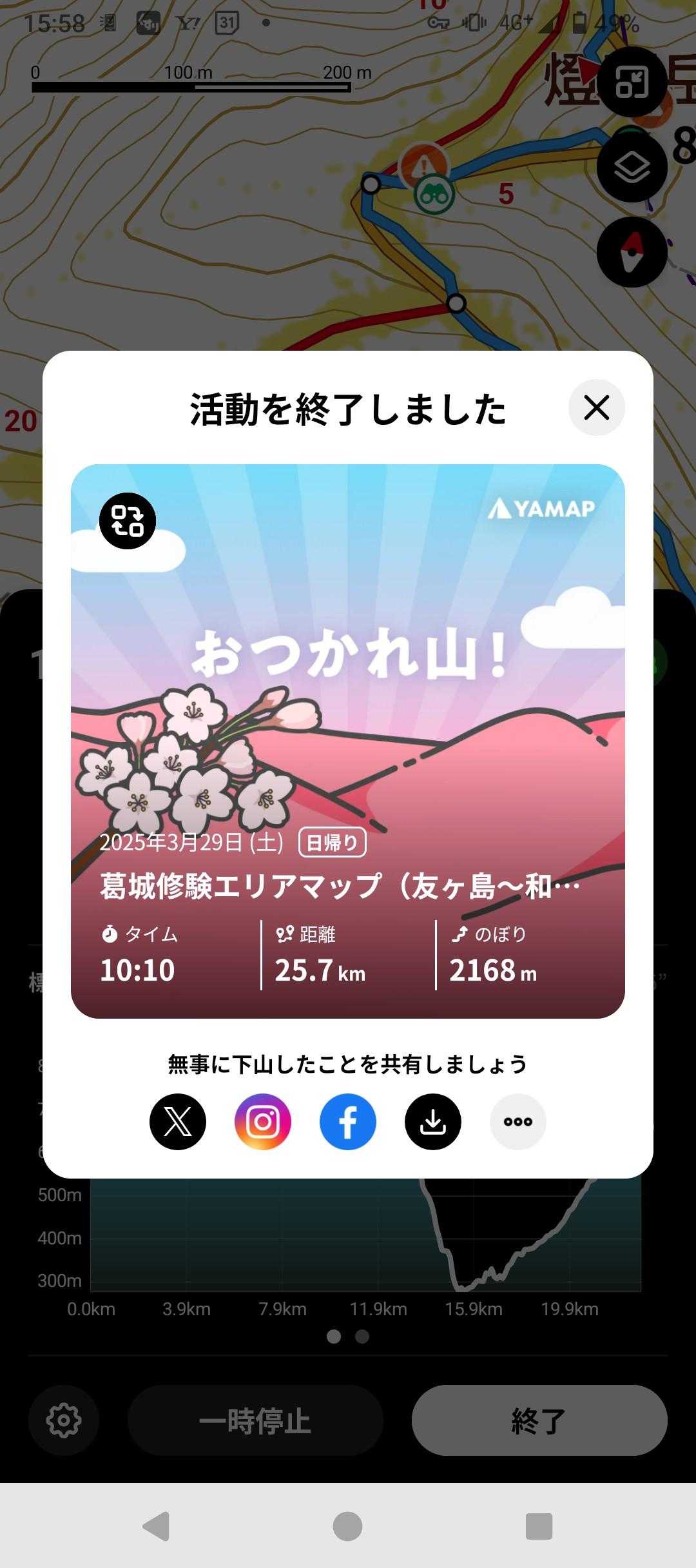Close the activity finished dialog
The image size is (696, 1568).
pyautogui.click(x=596, y=407)
